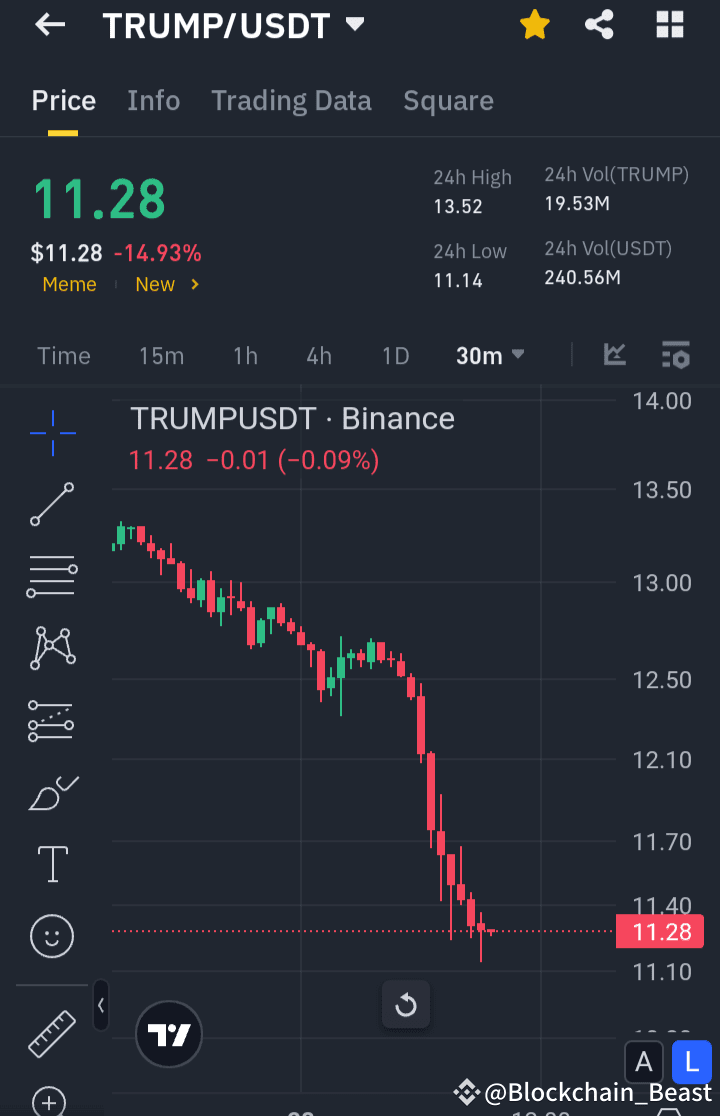Select the text annotation tool
Screen dimensions: 720x1116
click(x=51, y=864)
